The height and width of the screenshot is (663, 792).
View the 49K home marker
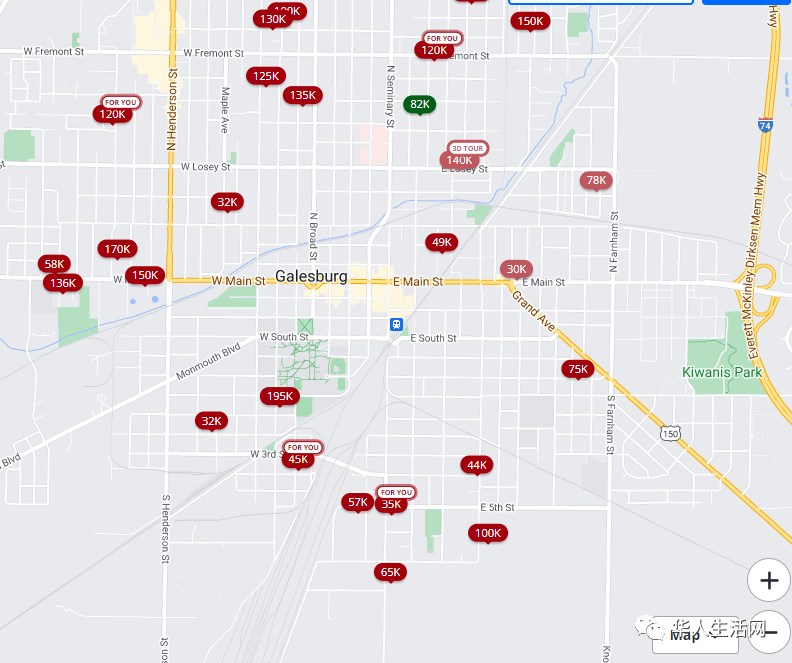tap(440, 242)
